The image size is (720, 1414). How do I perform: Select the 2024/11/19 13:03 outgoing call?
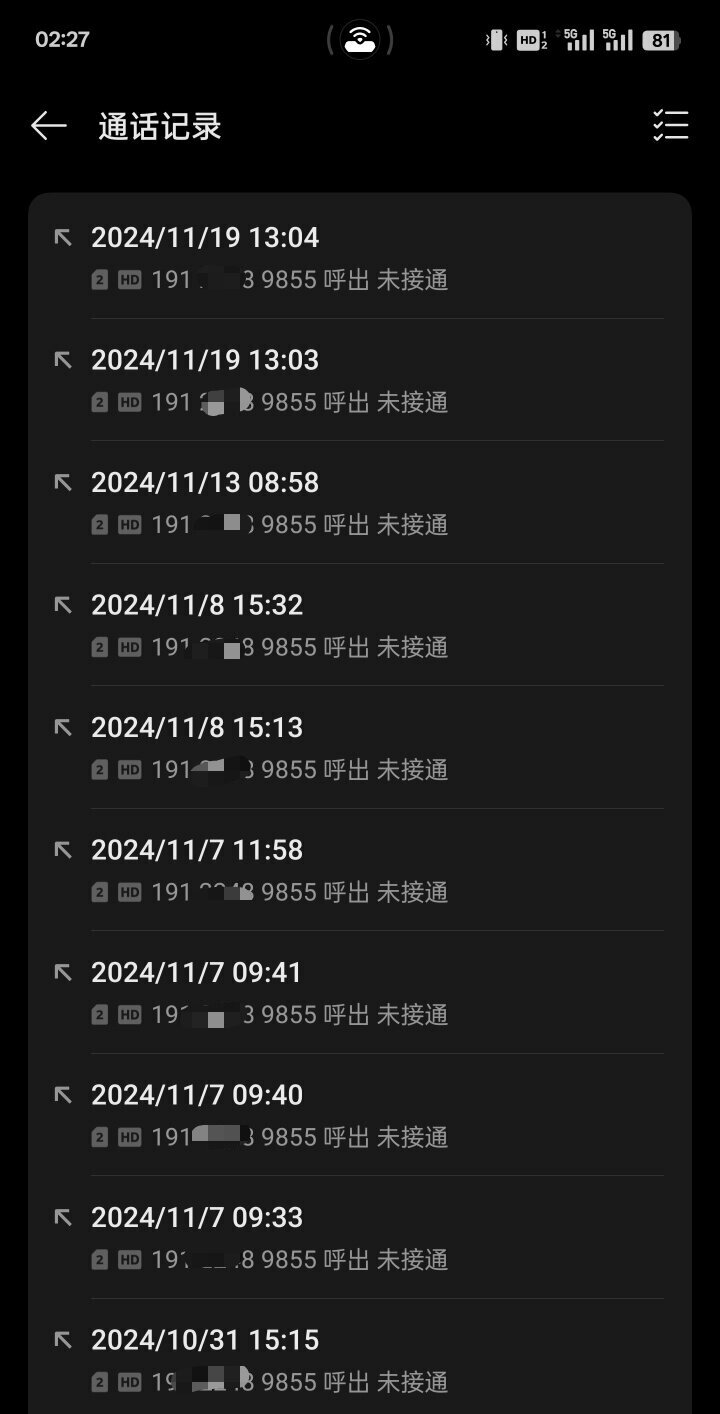point(360,380)
